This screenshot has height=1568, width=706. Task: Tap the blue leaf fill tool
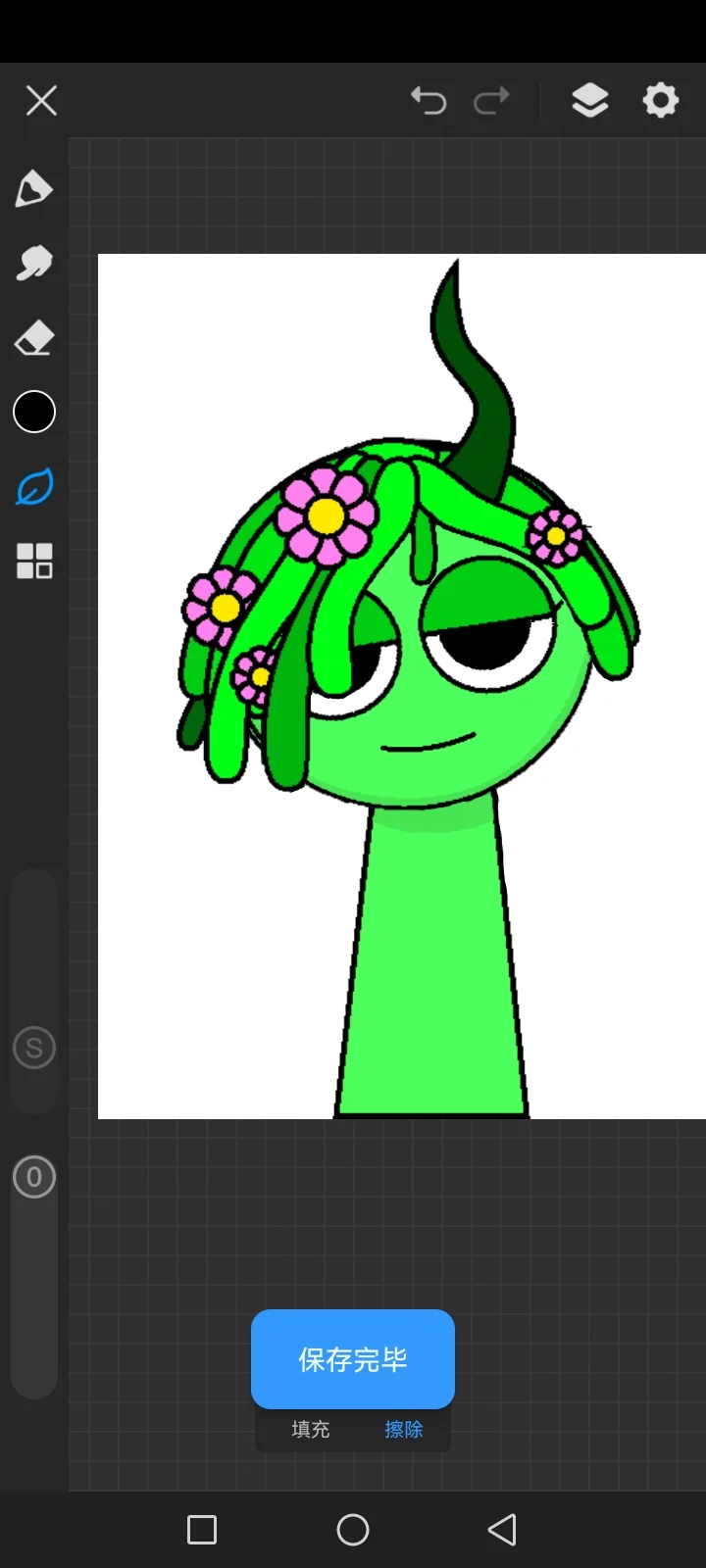click(x=33, y=487)
